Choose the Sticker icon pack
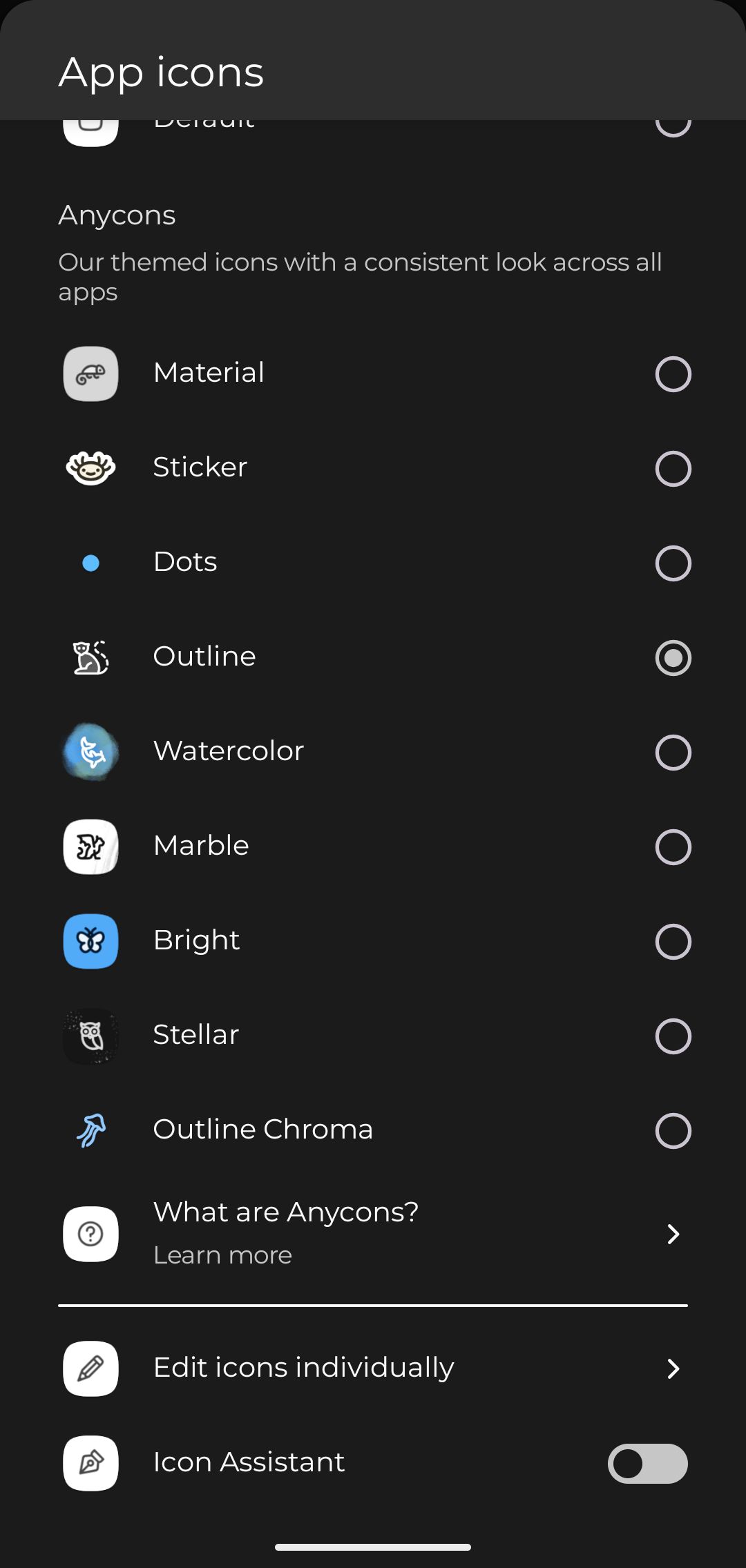Screen dimensions: 746x1568 [x=673, y=468]
